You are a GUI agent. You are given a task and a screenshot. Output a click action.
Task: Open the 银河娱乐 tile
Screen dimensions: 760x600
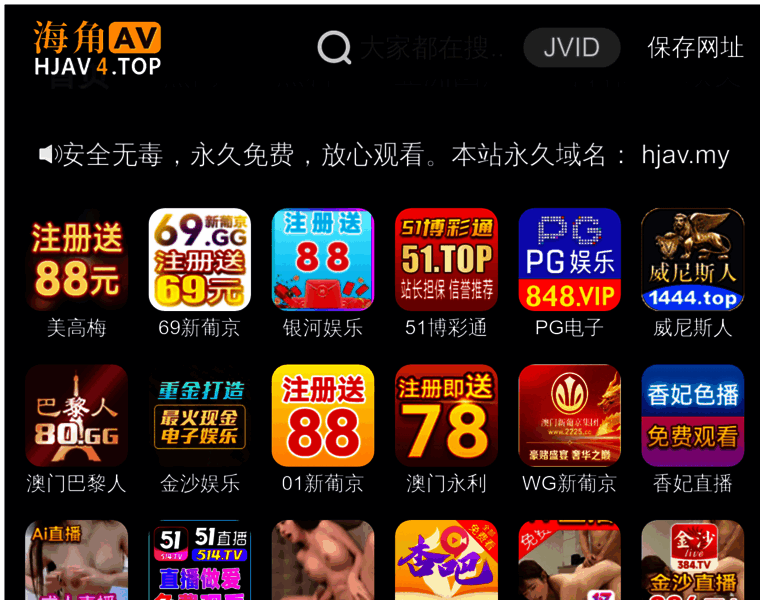point(323,260)
